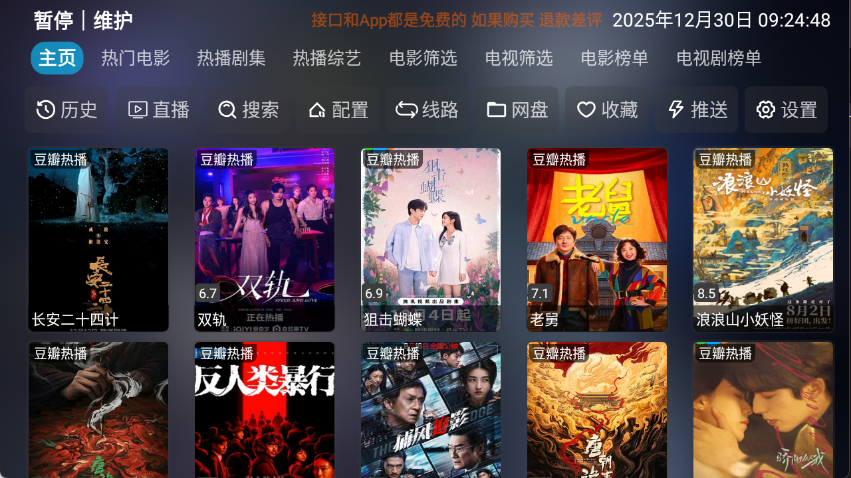Open 直播 live TV
The height and width of the screenshot is (478, 851).
coord(159,110)
